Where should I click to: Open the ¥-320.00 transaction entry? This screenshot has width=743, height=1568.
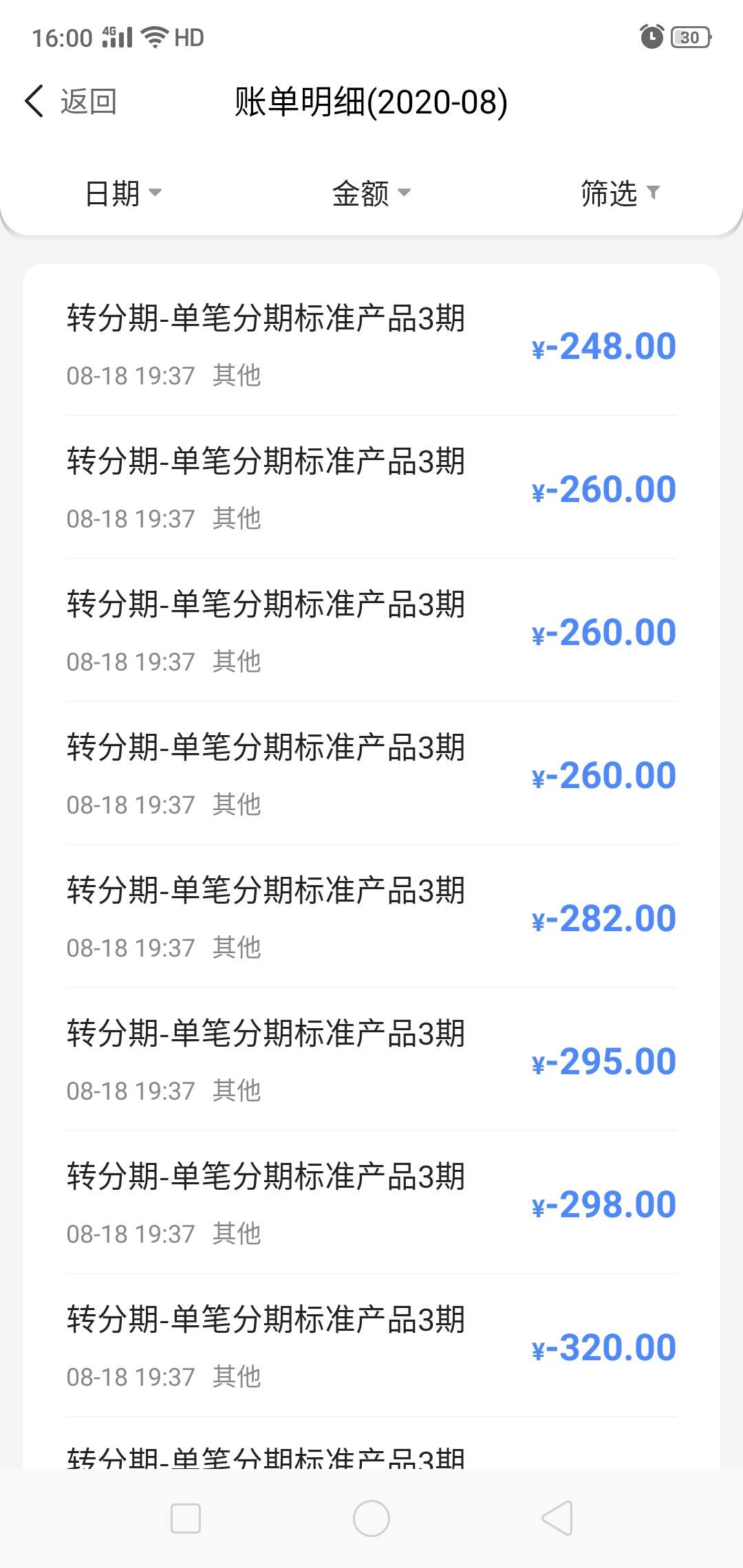point(371,1347)
